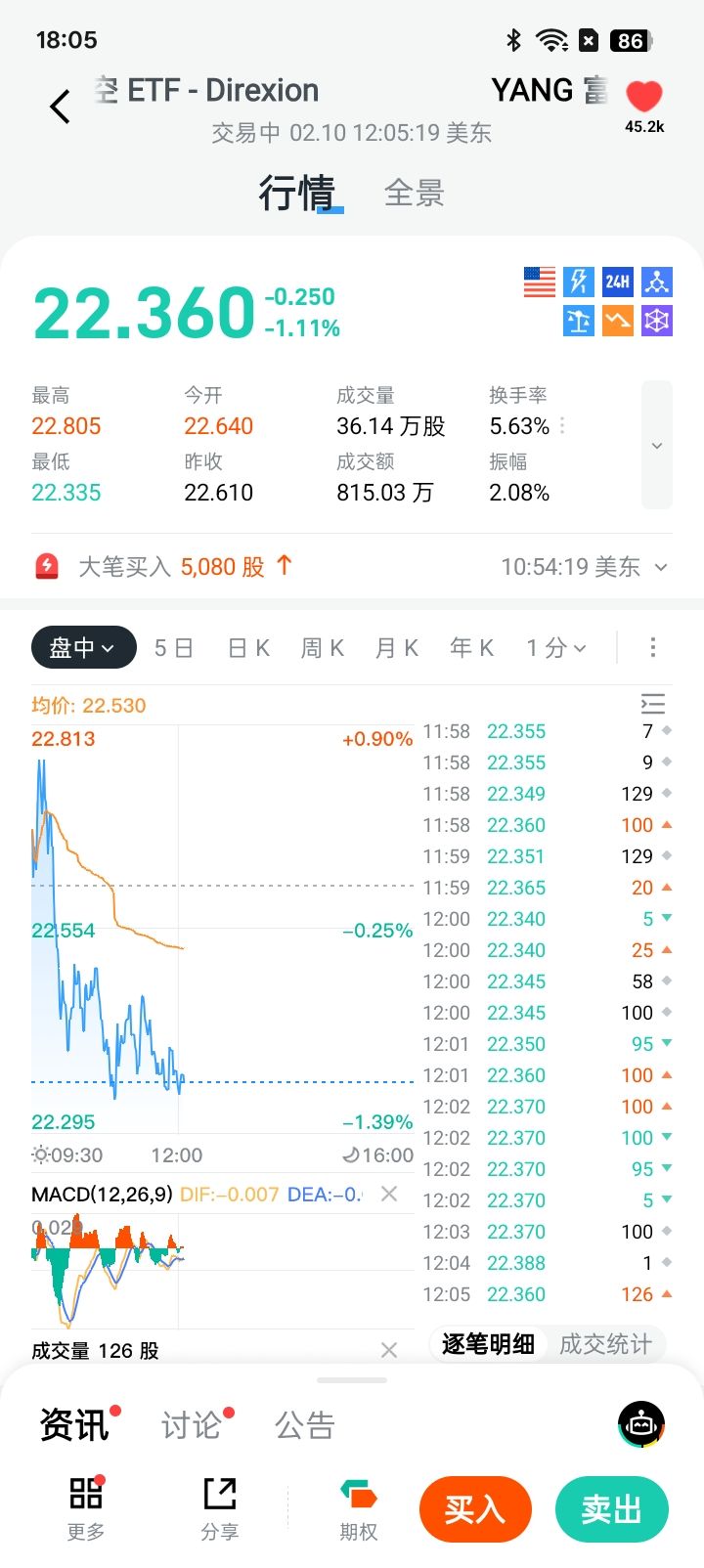Open the 讨论 tab
This screenshot has width=704, height=1568.
pyautogui.click(x=191, y=1425)
